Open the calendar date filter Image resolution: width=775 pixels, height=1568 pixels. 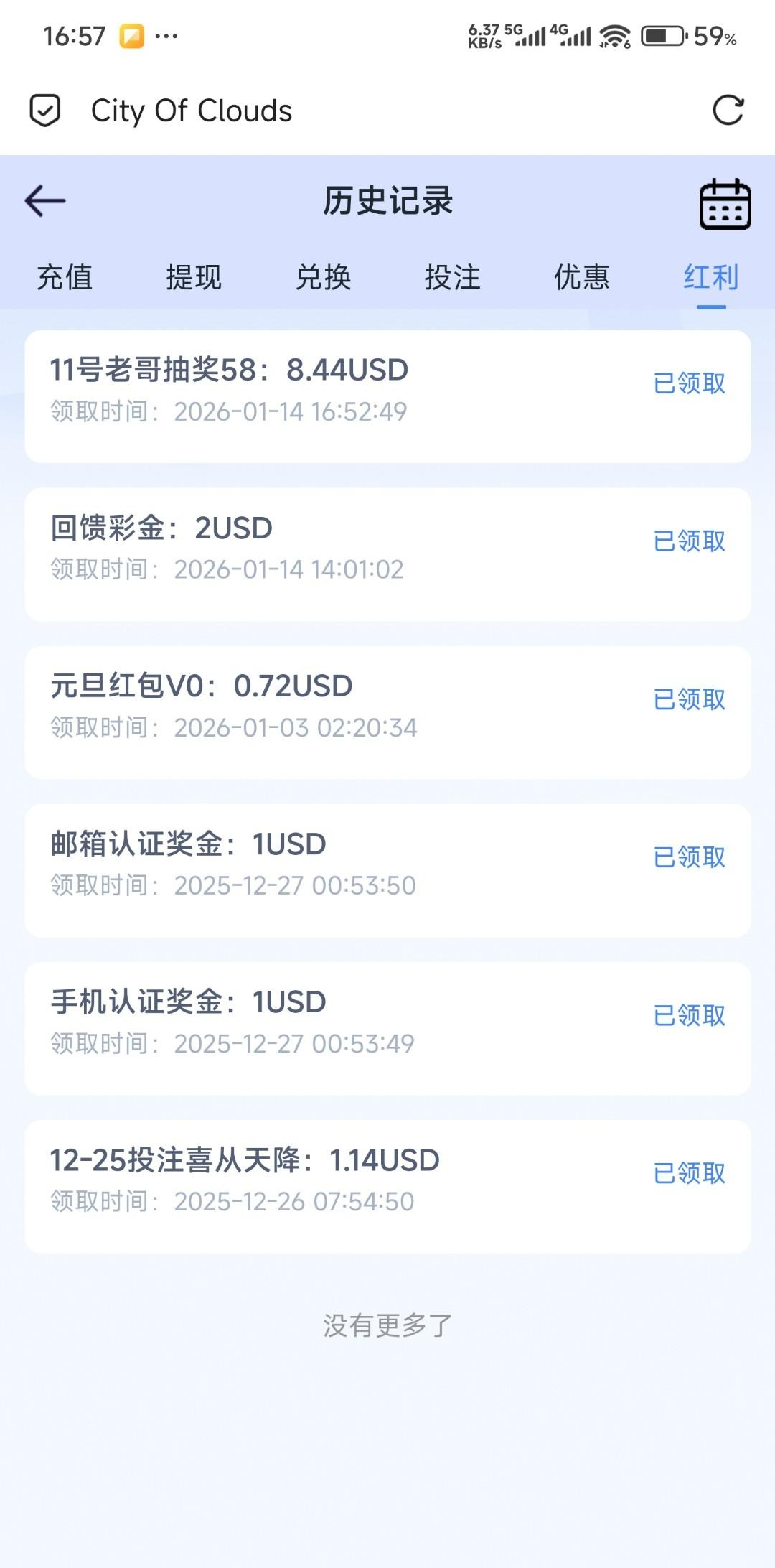tap(725, 205)
